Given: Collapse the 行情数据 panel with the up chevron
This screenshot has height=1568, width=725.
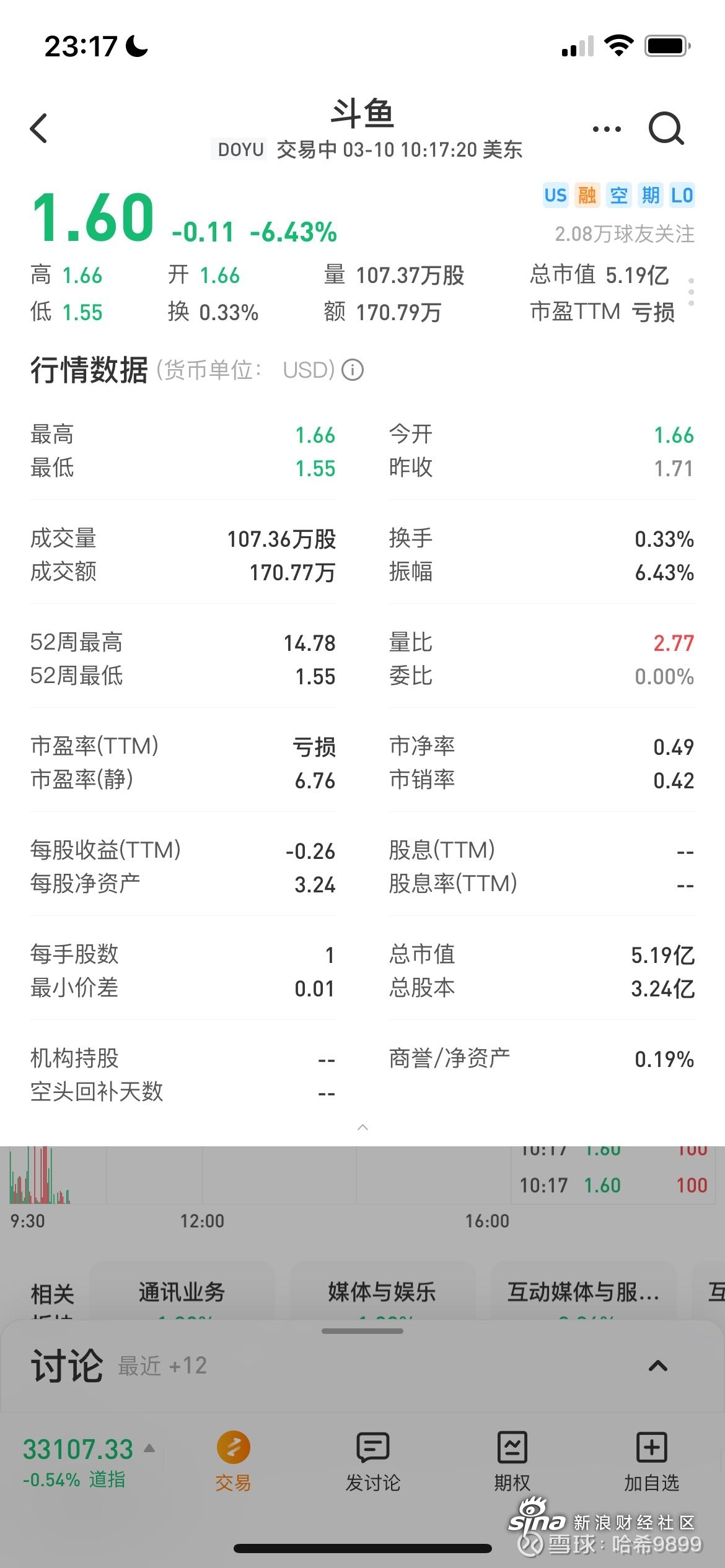Looking at the screenshot, I should coord(362,1127).
